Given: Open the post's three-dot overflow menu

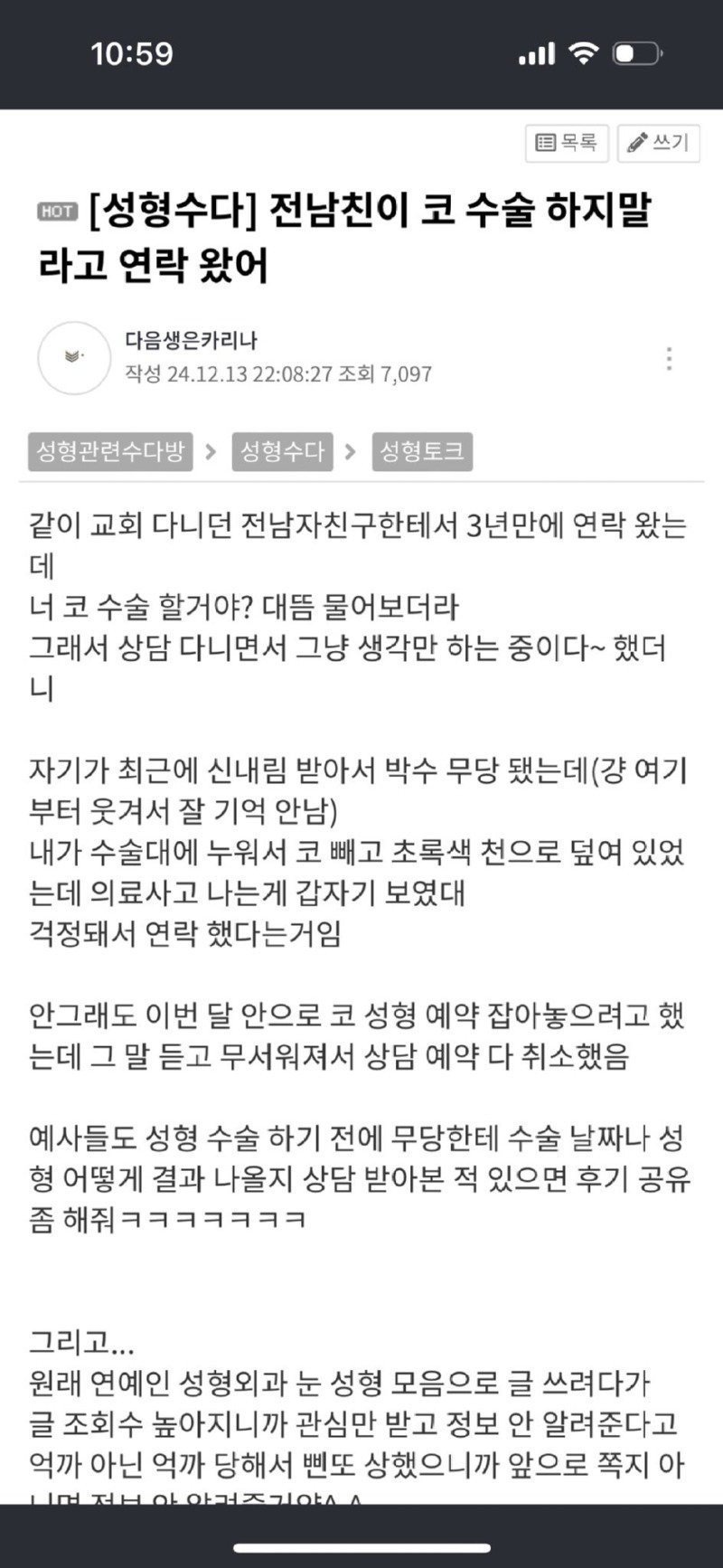Looking at the screenshot, I should 669,358.
